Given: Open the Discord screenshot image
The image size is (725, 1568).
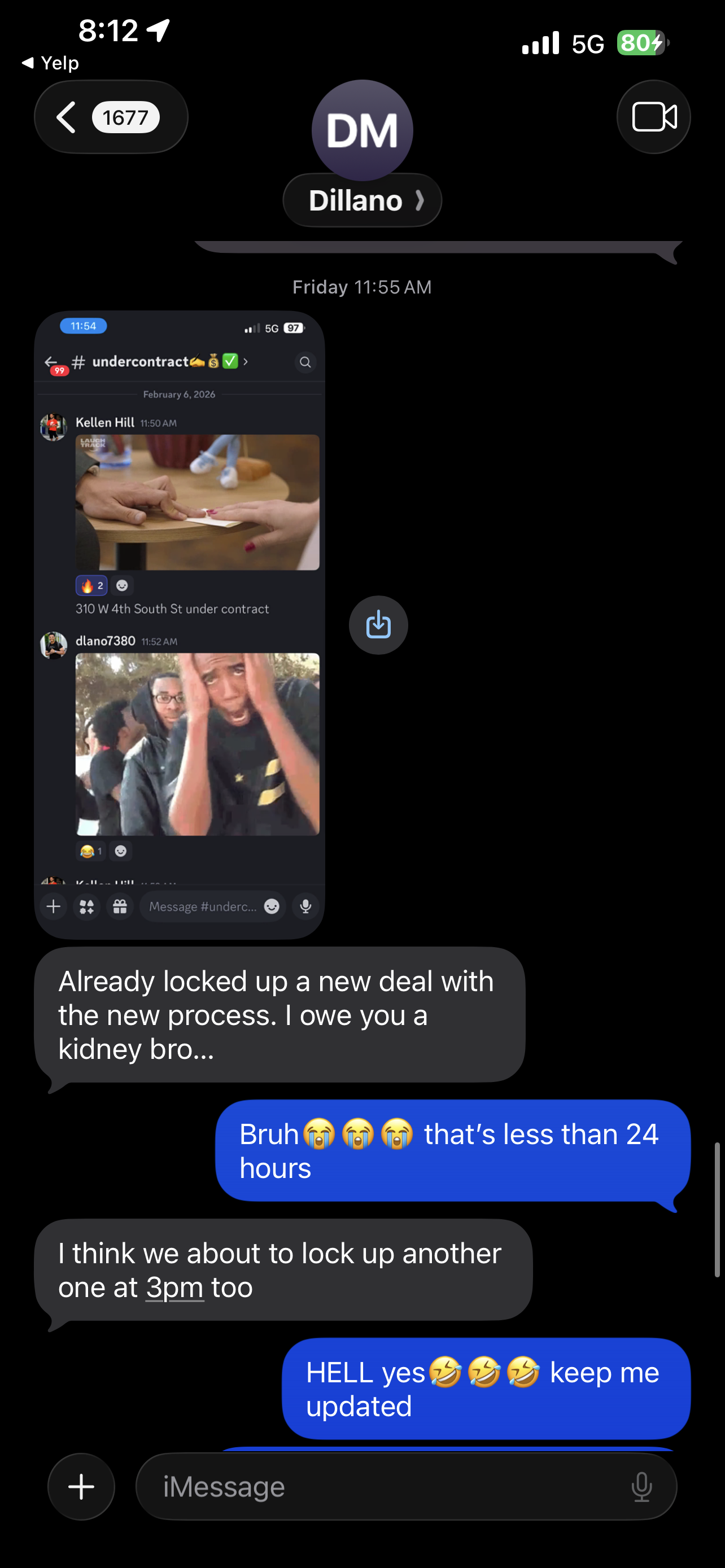Looking at the screenshot, I should 180,625.
